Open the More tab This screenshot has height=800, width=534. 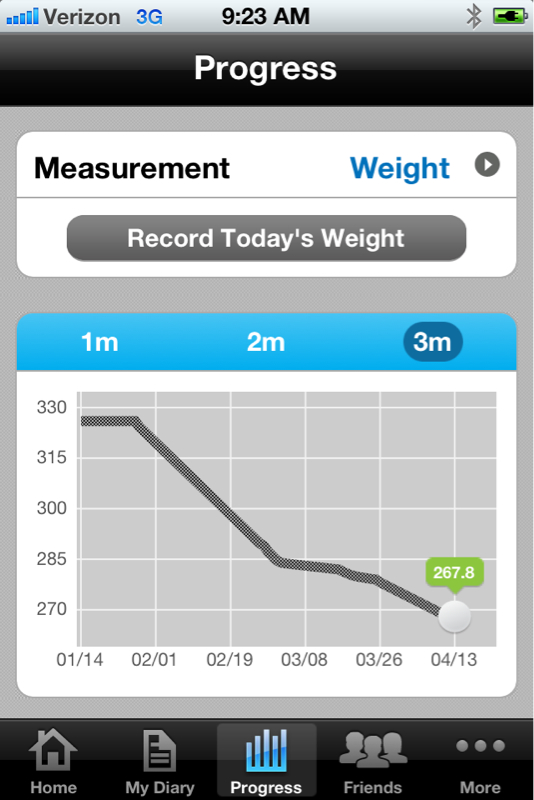click(x=480, y=761)
